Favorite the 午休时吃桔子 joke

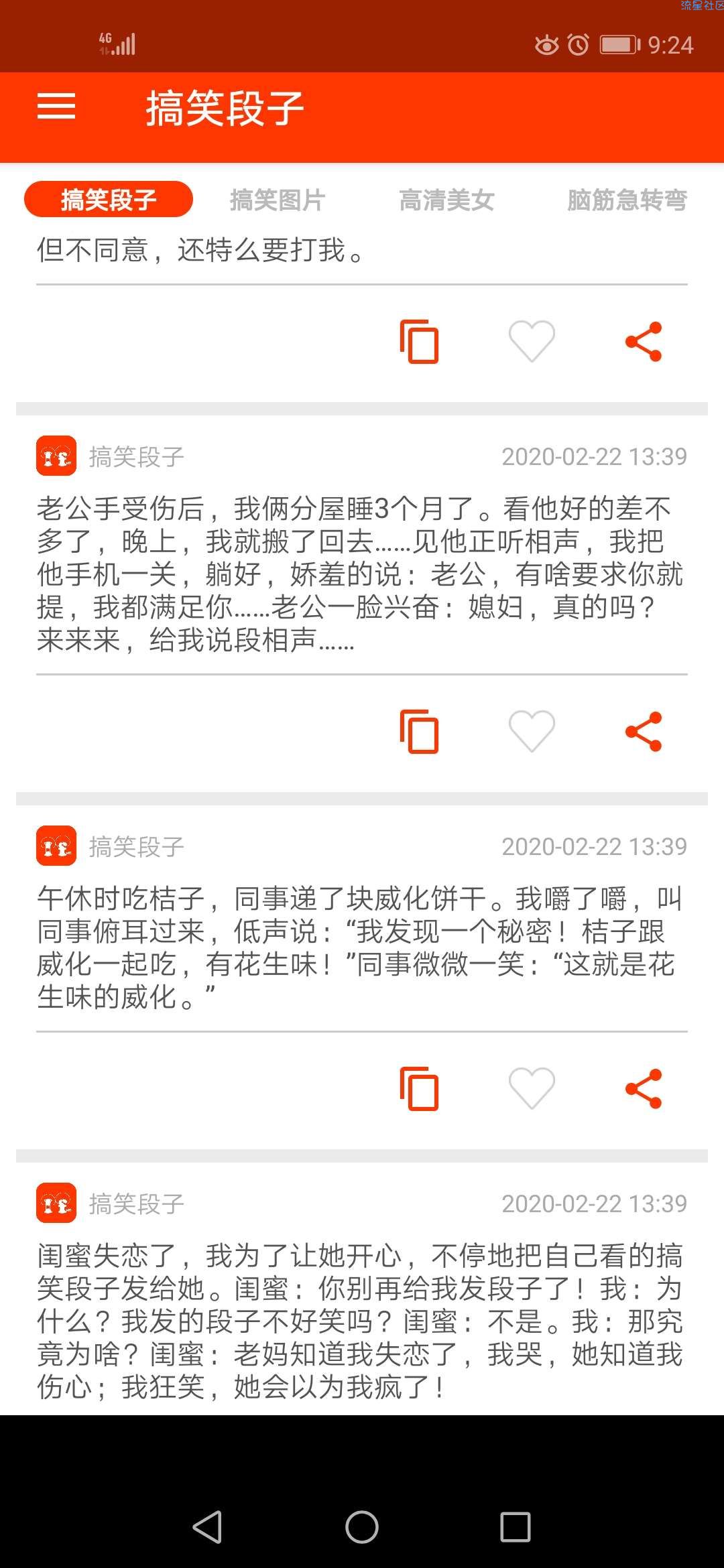pos(532,1088)
